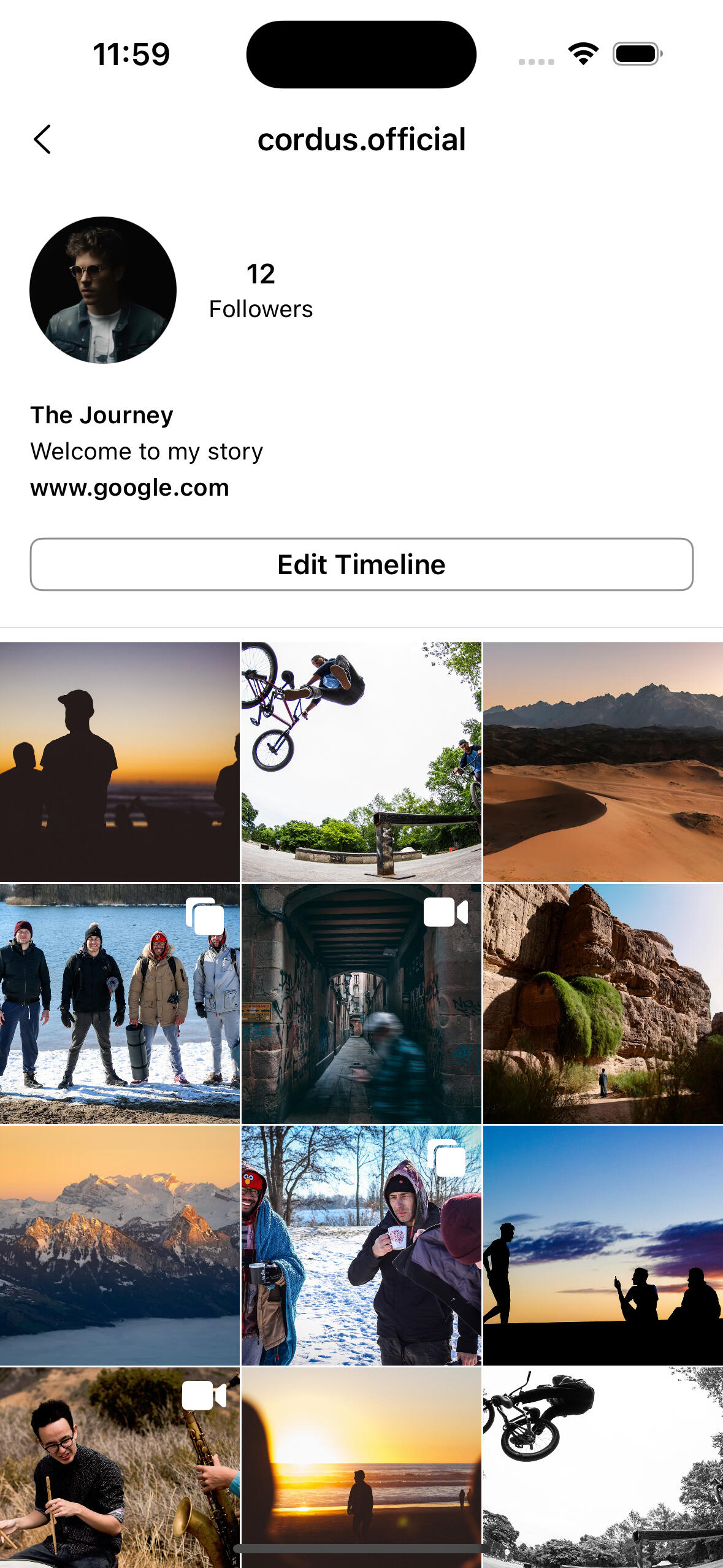Open the color BMX trick post
Screen dimensions: 723x1568
(361, 762)
